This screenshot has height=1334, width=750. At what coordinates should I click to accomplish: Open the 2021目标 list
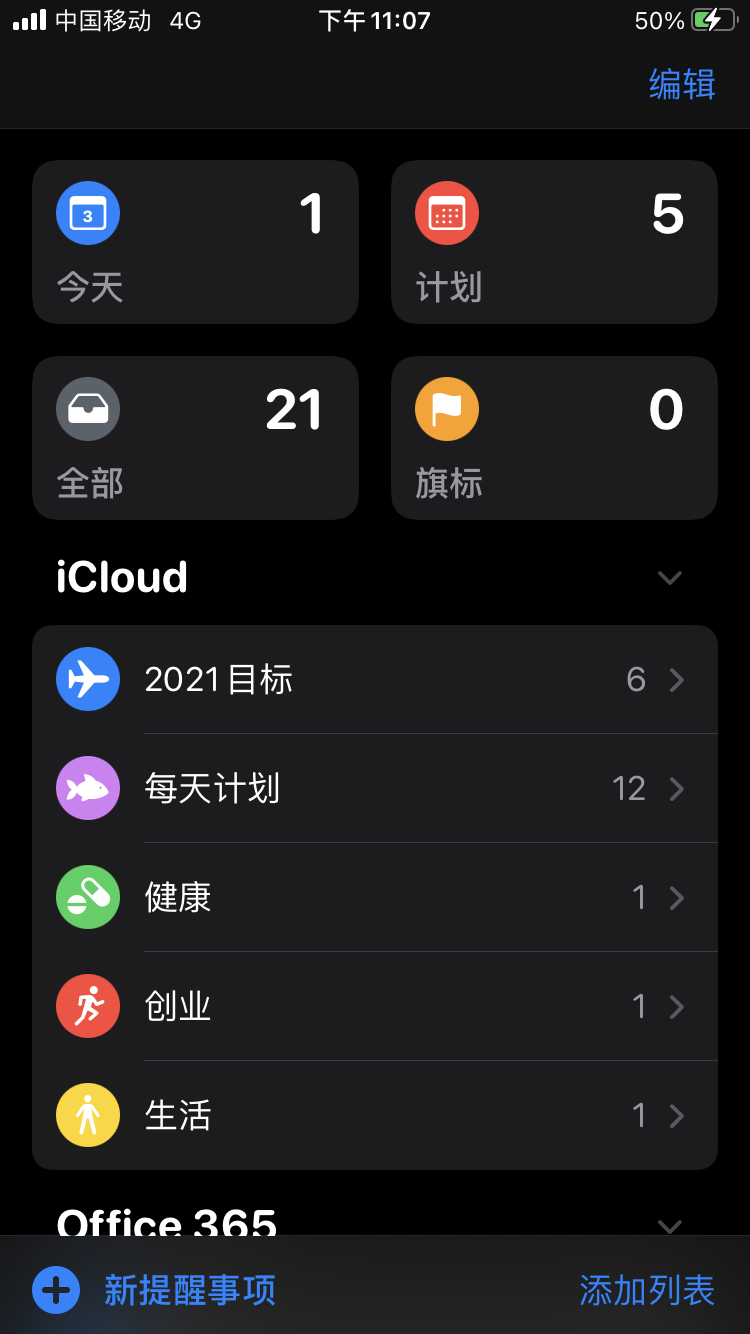tap(375, 680)
